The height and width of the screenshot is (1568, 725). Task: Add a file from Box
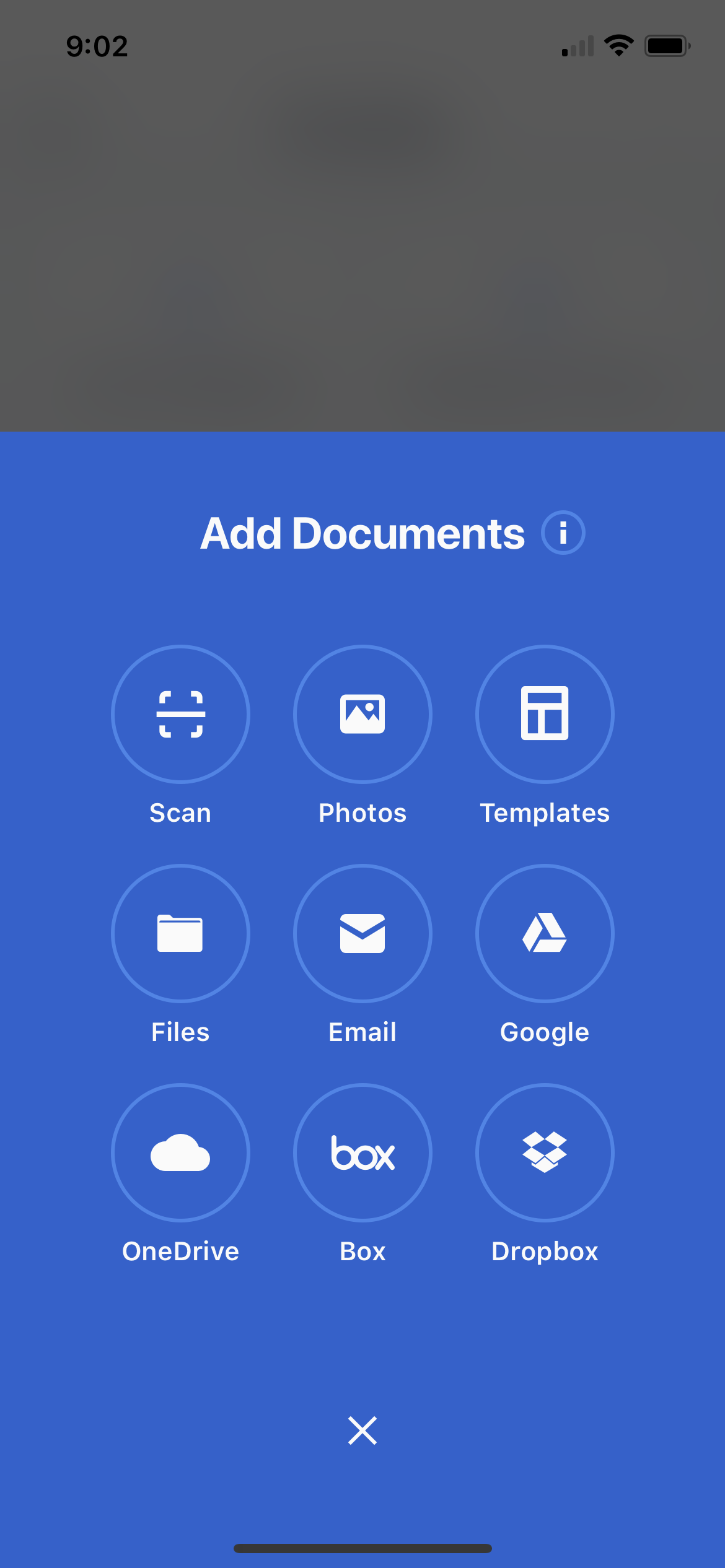click(x=362, y=1153)
